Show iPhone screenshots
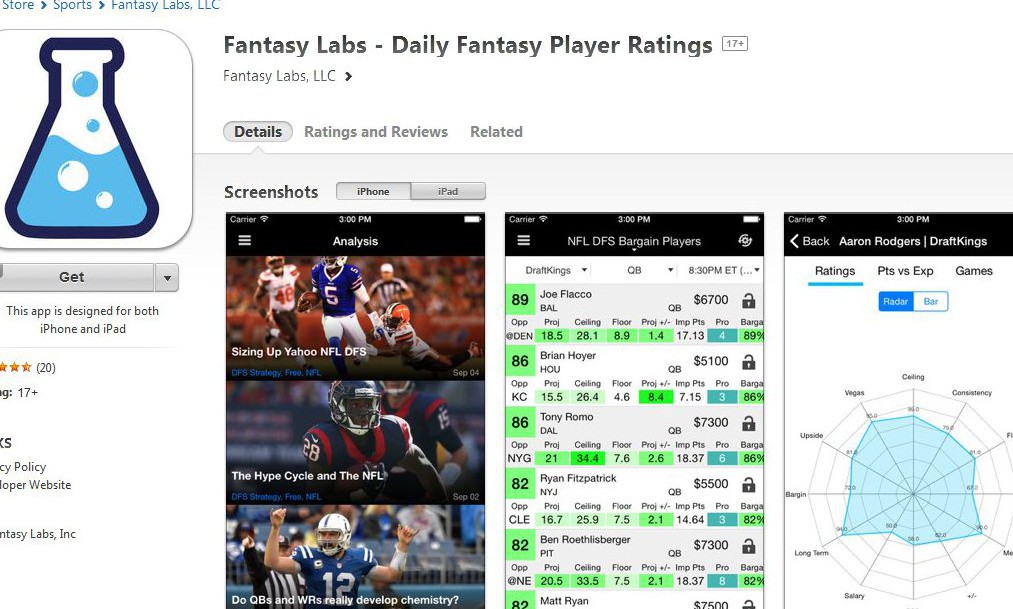The height and width of the screenshot is (609, 1013). 373,191
